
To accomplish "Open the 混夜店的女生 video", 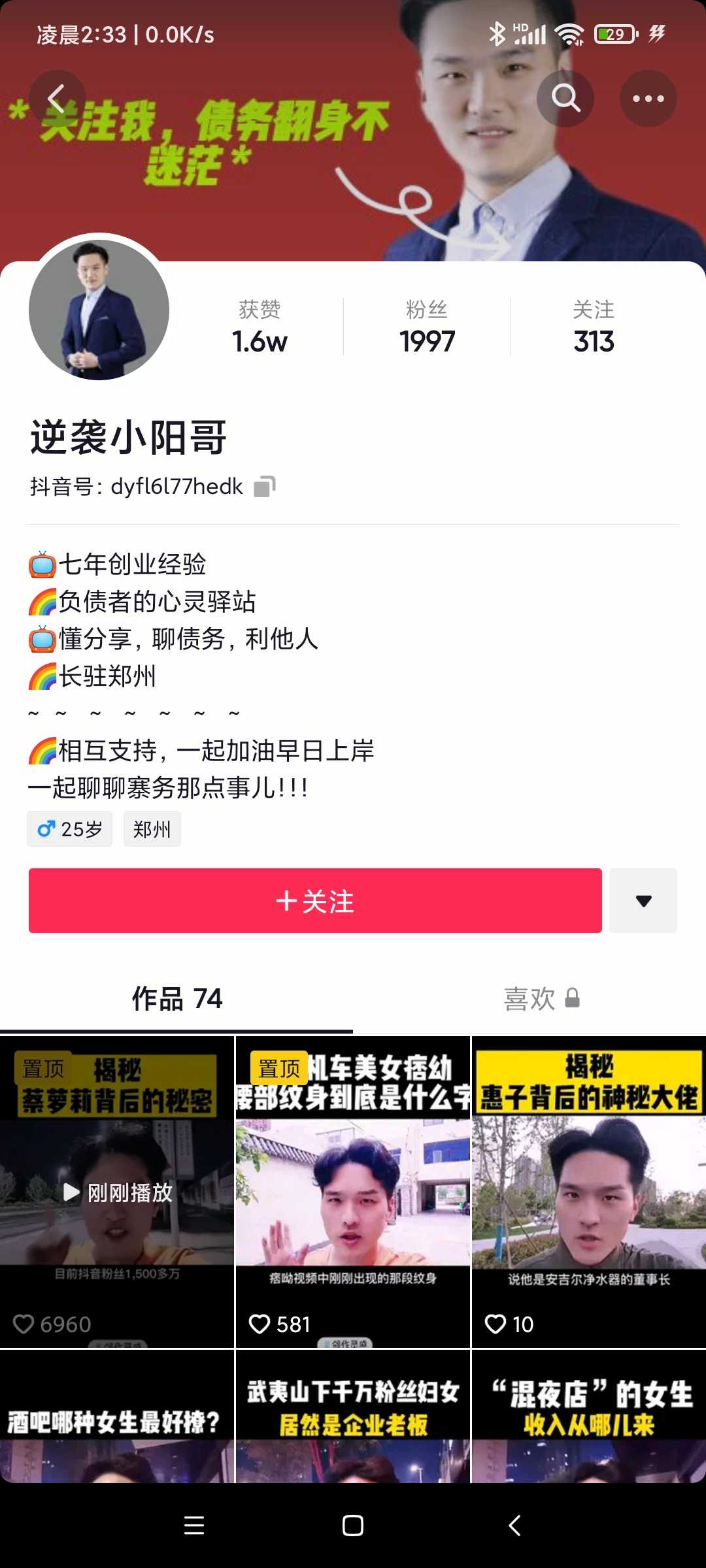I will [589, 1416].
